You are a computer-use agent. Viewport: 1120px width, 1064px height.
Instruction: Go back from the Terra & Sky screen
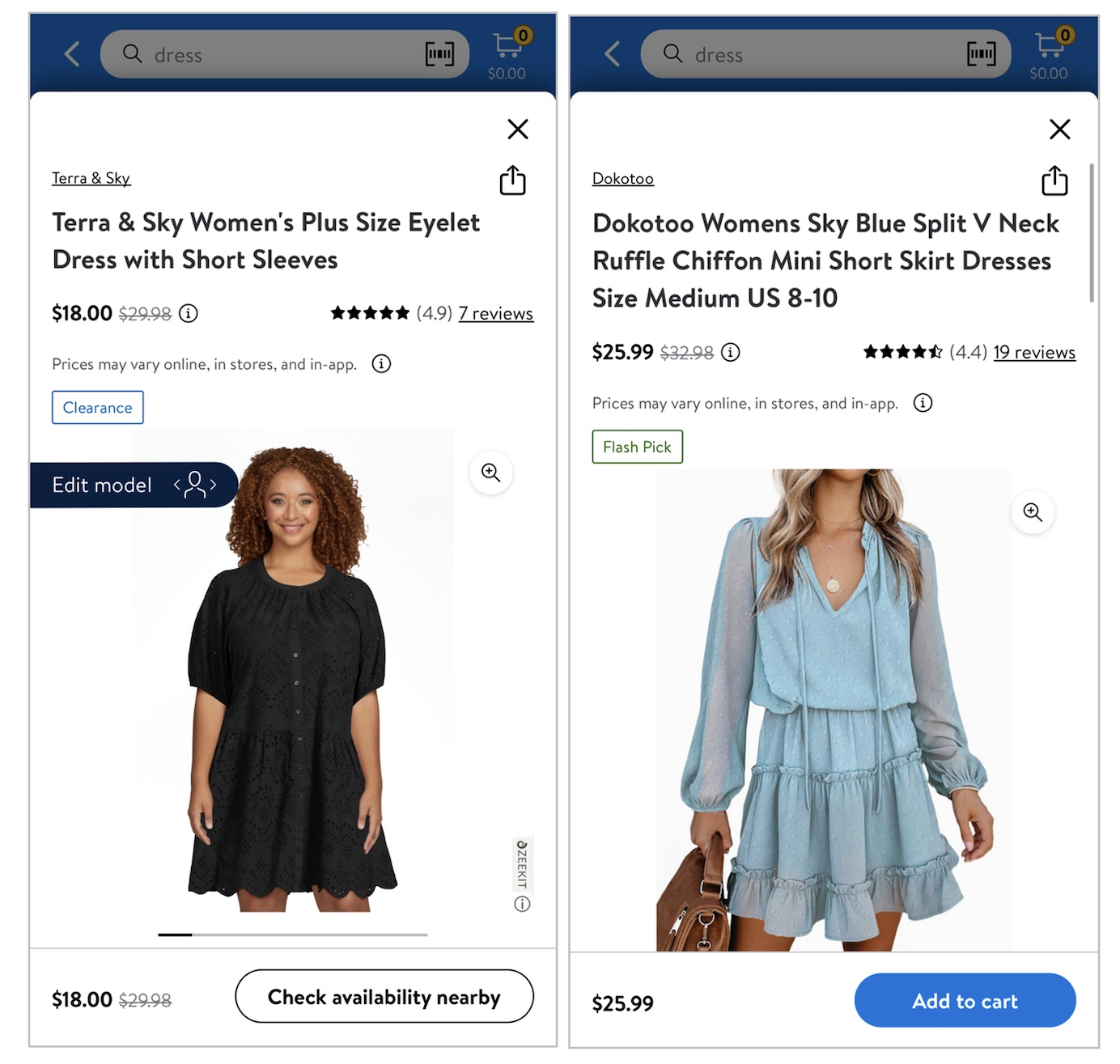point(72,54)
